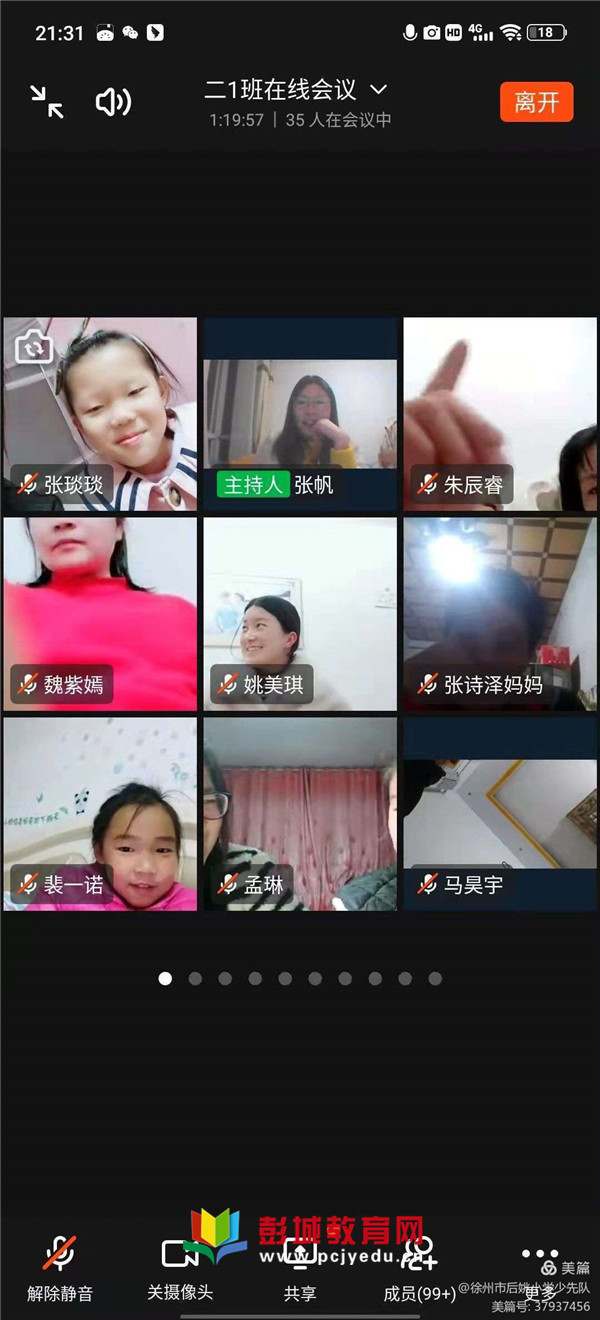
Task: Toggle the speaker audio output
Action: click(113, 102)
